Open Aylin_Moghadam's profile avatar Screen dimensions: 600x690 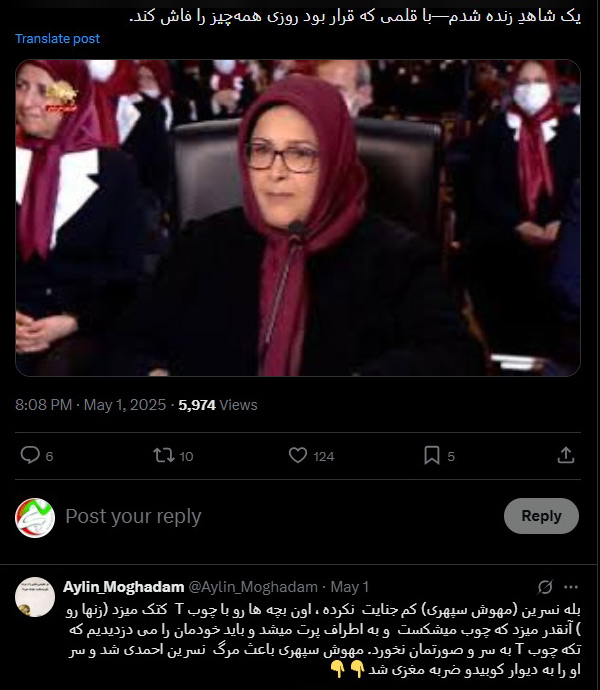(x=35, y=596)
